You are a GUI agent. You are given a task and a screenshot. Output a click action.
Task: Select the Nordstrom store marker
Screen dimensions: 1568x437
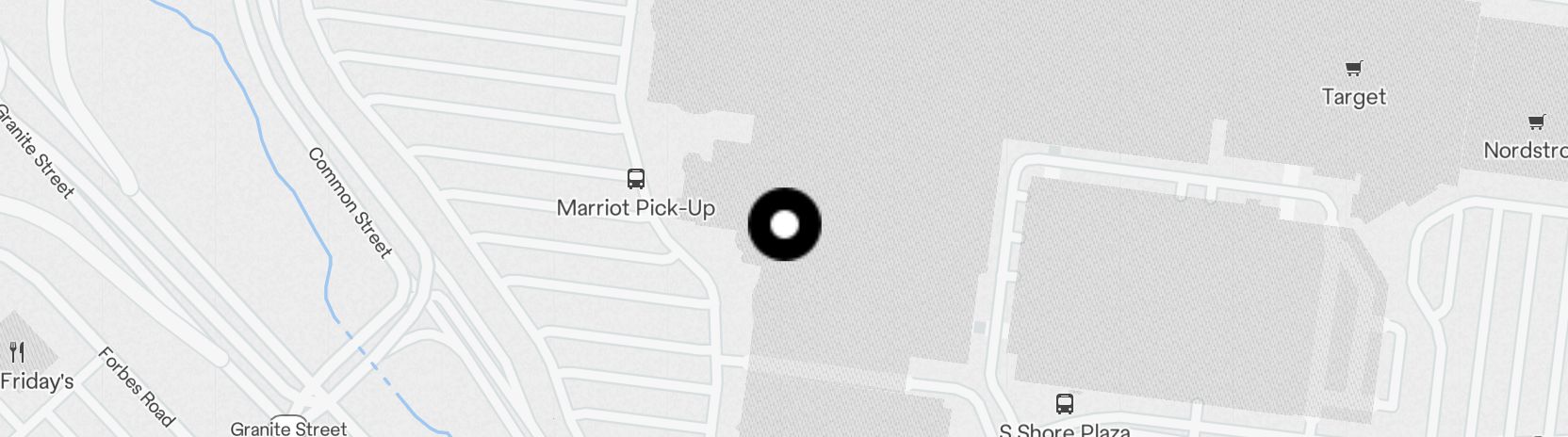coord(1537,121)
